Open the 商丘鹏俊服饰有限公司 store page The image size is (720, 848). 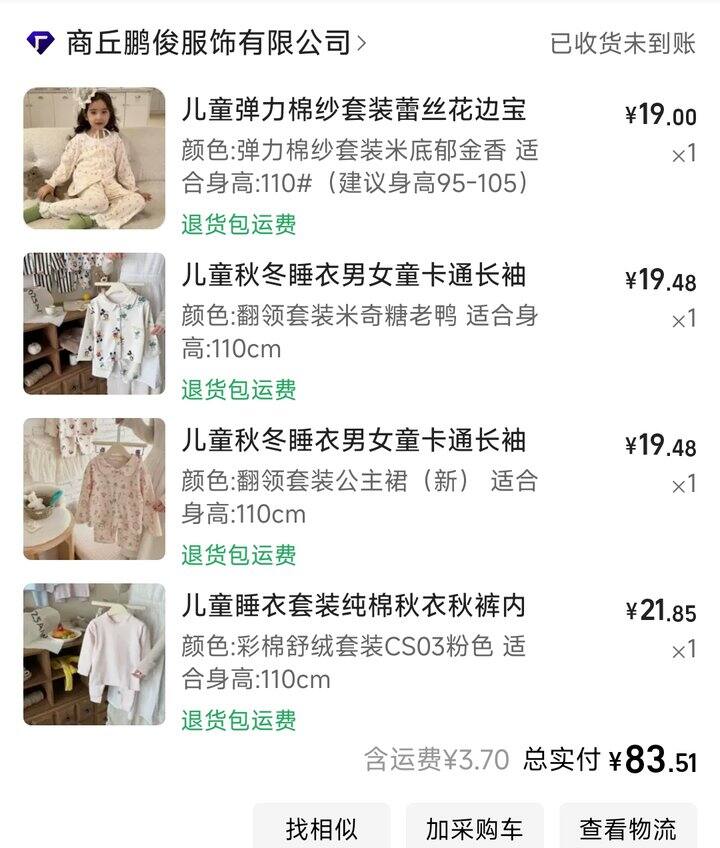pos(208,43)
